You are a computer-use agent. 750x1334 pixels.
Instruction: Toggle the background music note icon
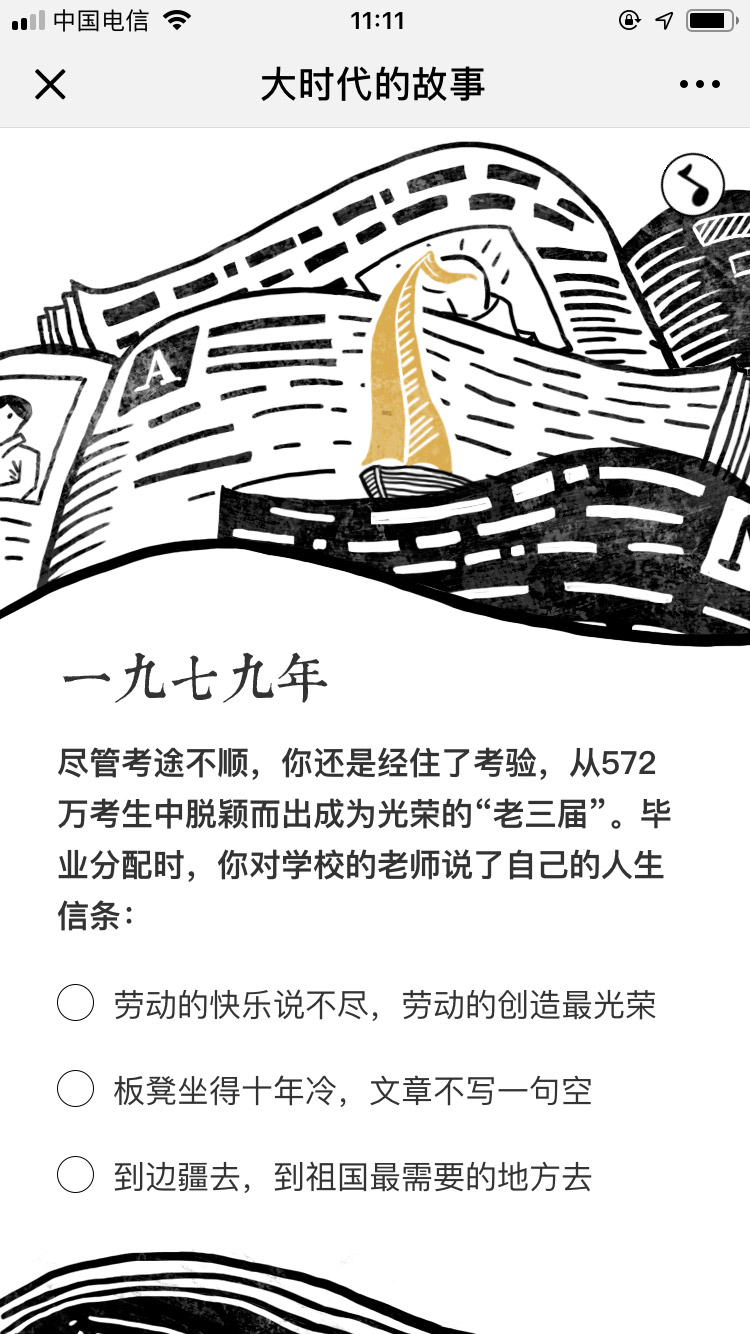(x=692, y=183)
